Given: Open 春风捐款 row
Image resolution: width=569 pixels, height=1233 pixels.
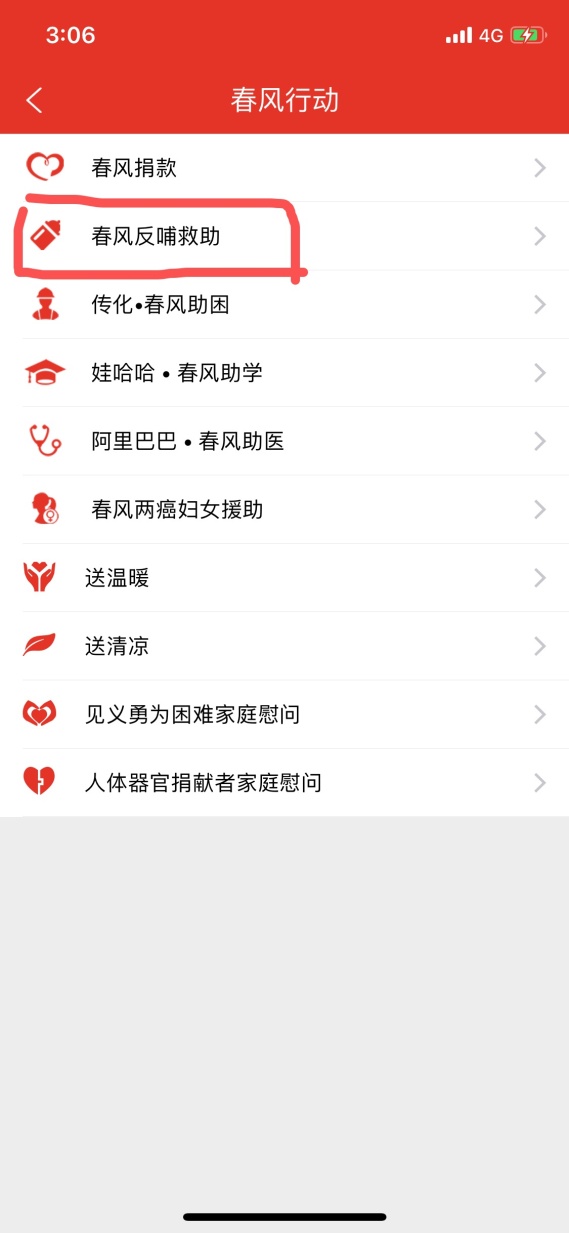Looking at the screenshot, I should 284,168.
